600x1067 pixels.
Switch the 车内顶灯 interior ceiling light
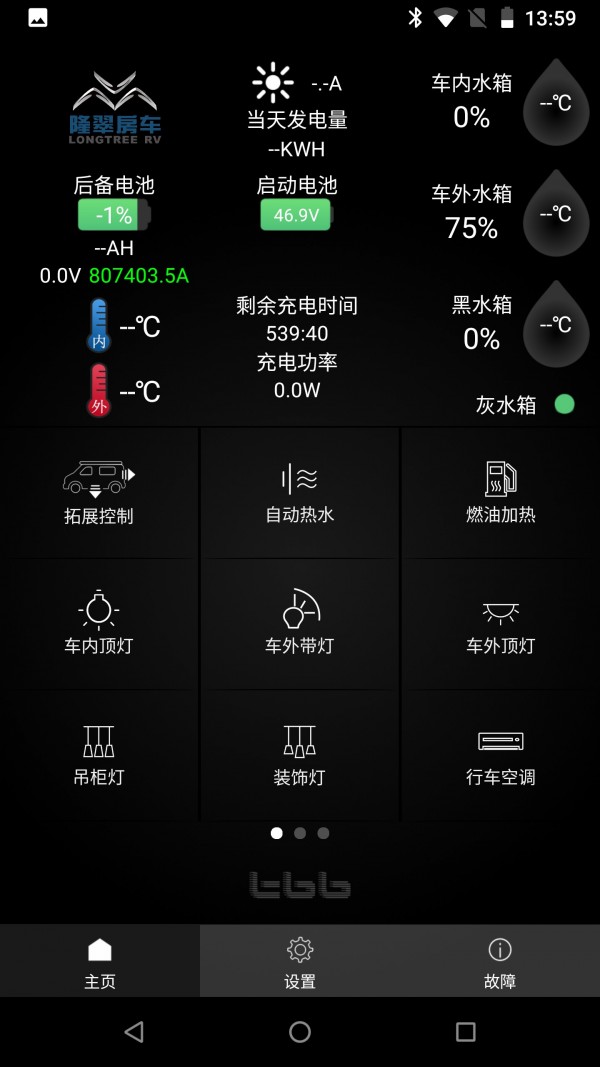click(99, 624)
